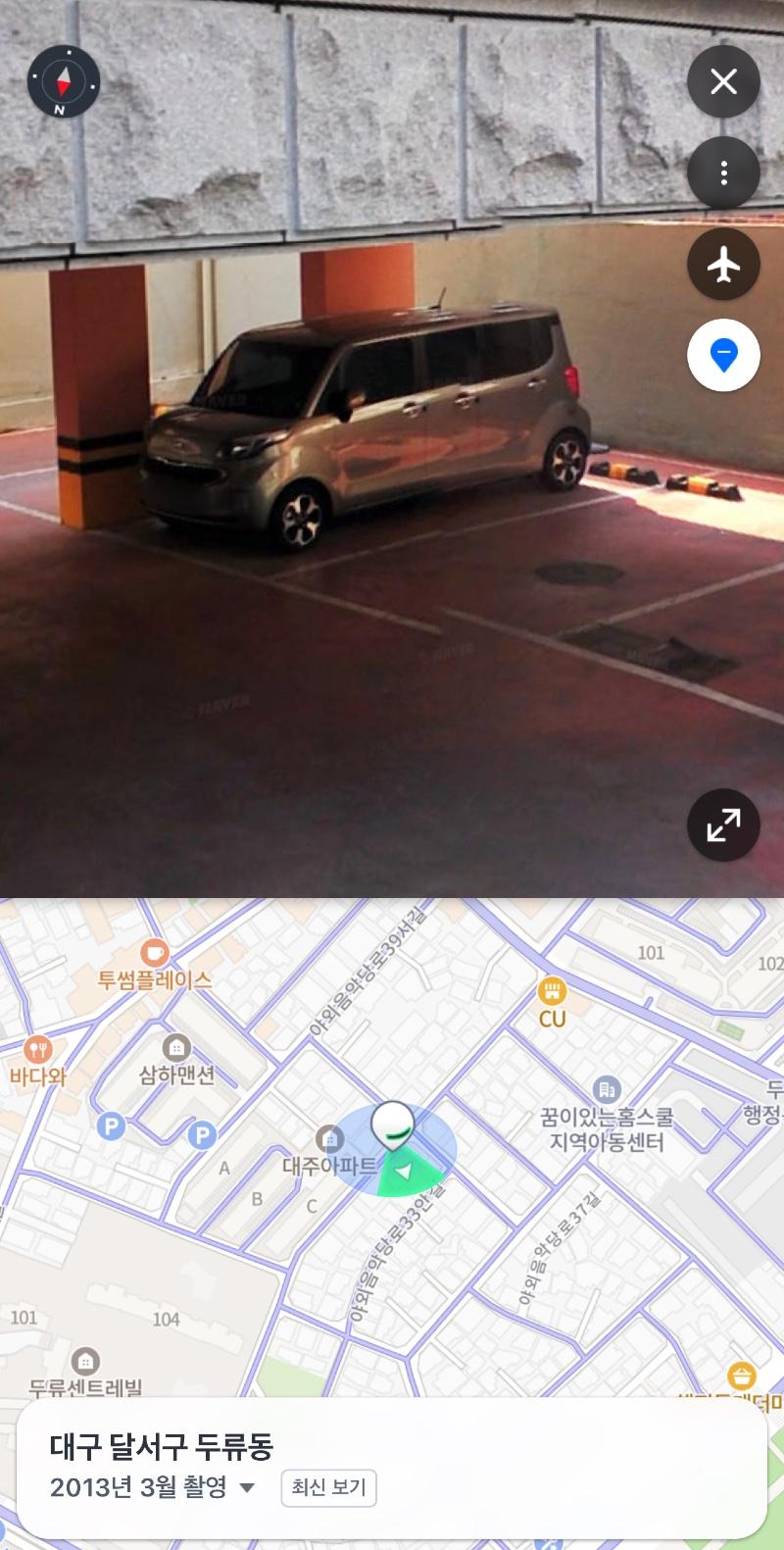
Task: Switch to aerial view
Action: tap(723, 264)
